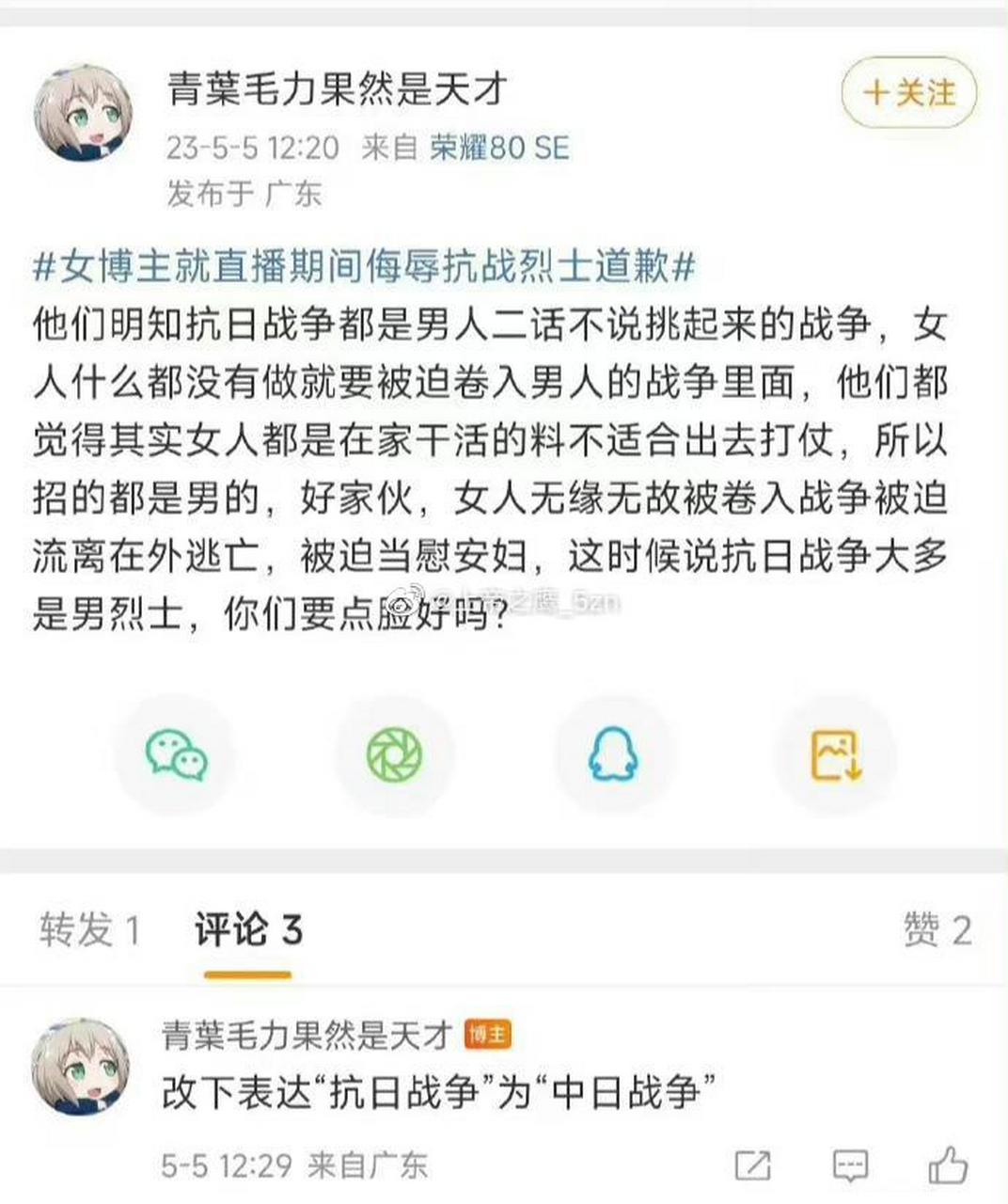Follow the blogger with the 关注 button

(907, 93)
